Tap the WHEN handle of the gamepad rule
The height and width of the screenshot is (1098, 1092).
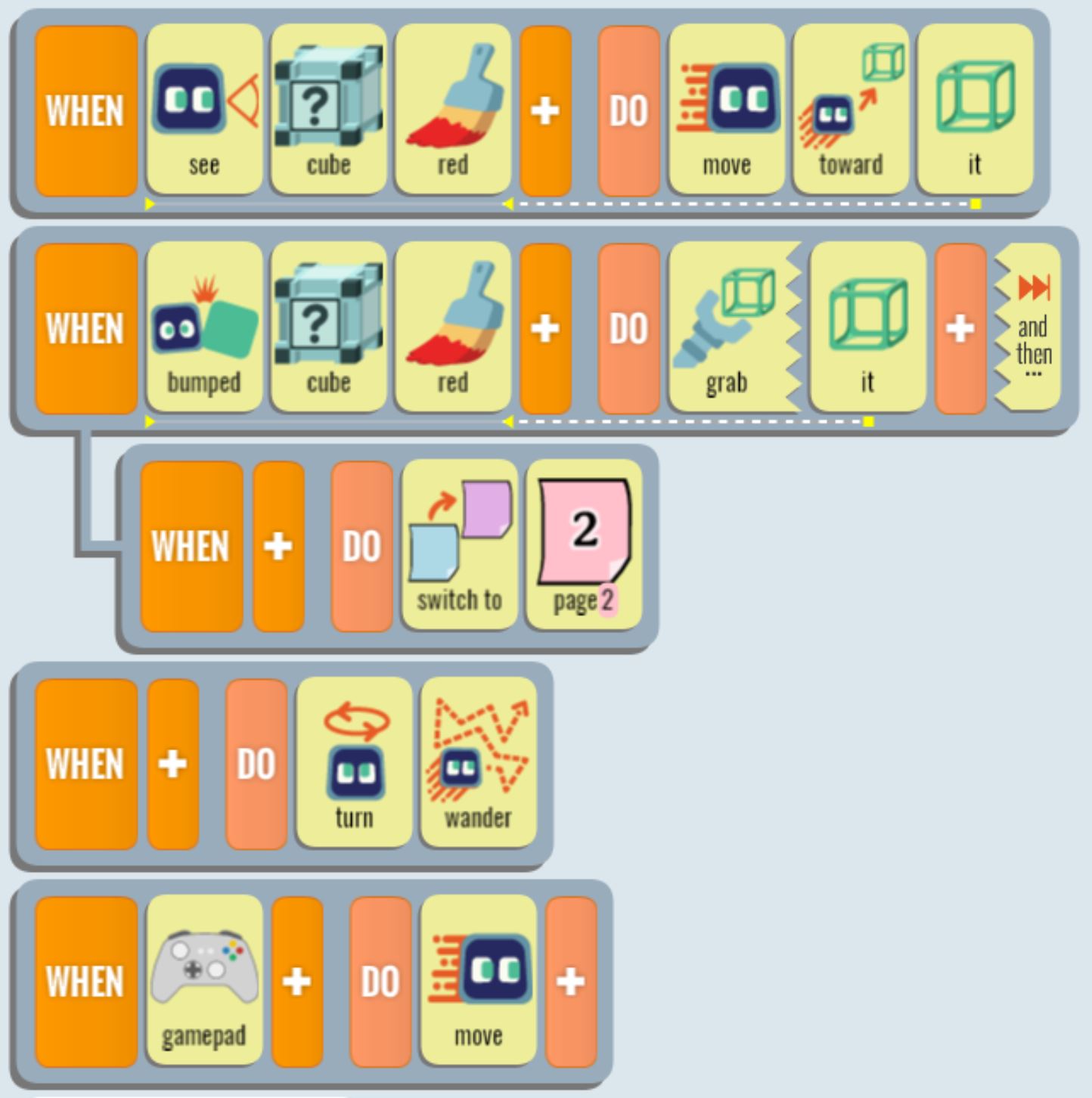pos(85,981)
